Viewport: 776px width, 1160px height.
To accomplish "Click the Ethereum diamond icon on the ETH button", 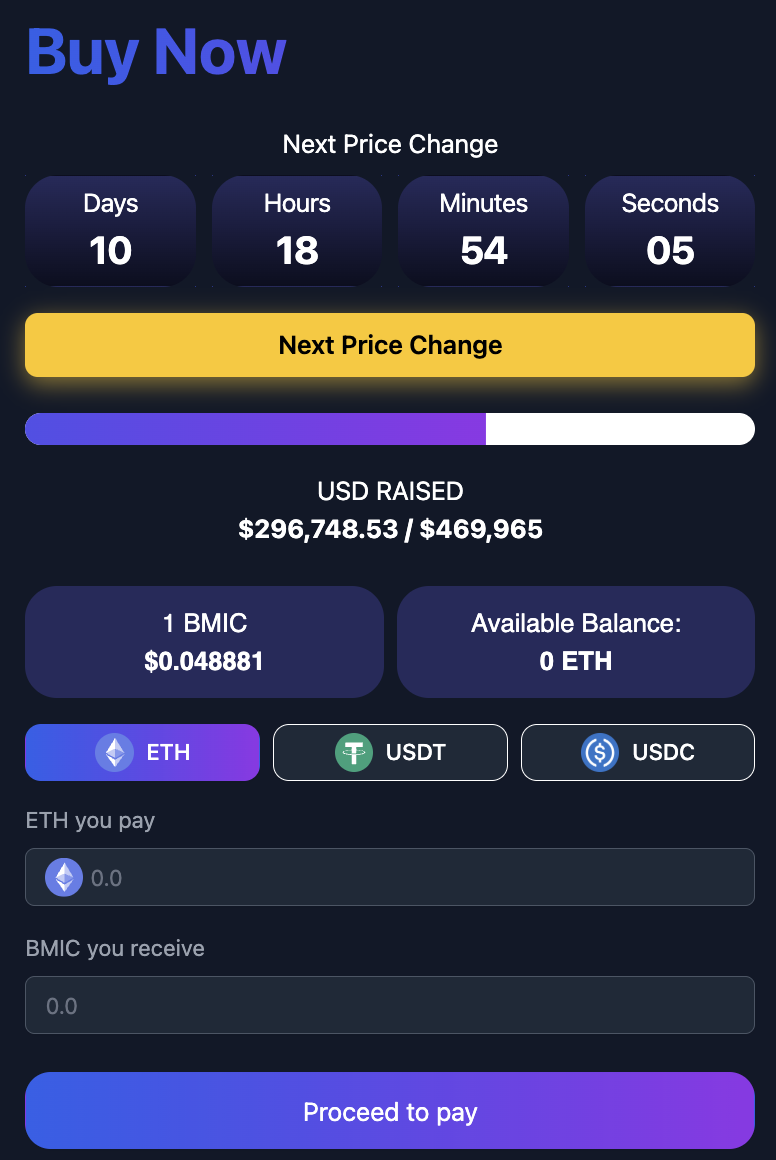I will click(x=115, y=752).
